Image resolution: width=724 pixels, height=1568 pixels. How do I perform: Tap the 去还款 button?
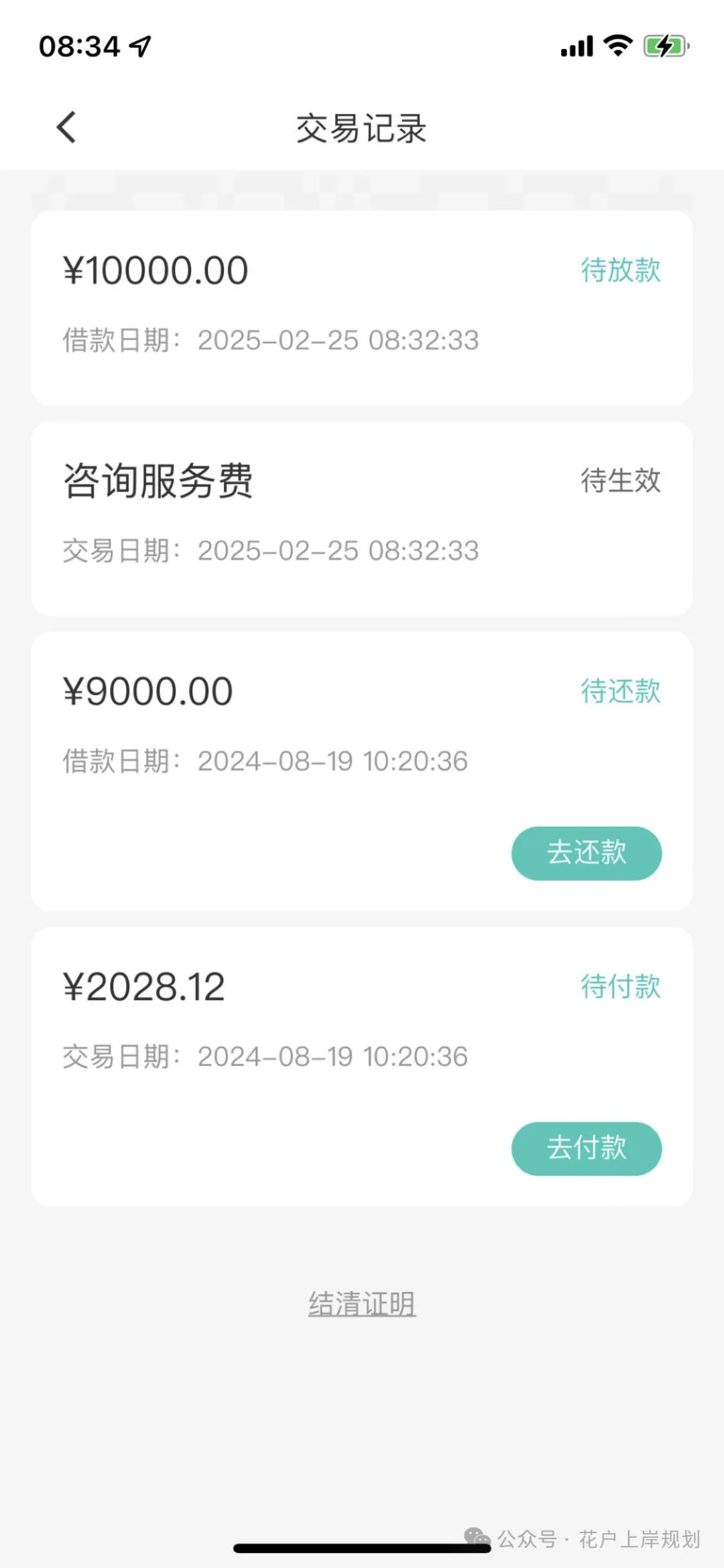point(587,853)
